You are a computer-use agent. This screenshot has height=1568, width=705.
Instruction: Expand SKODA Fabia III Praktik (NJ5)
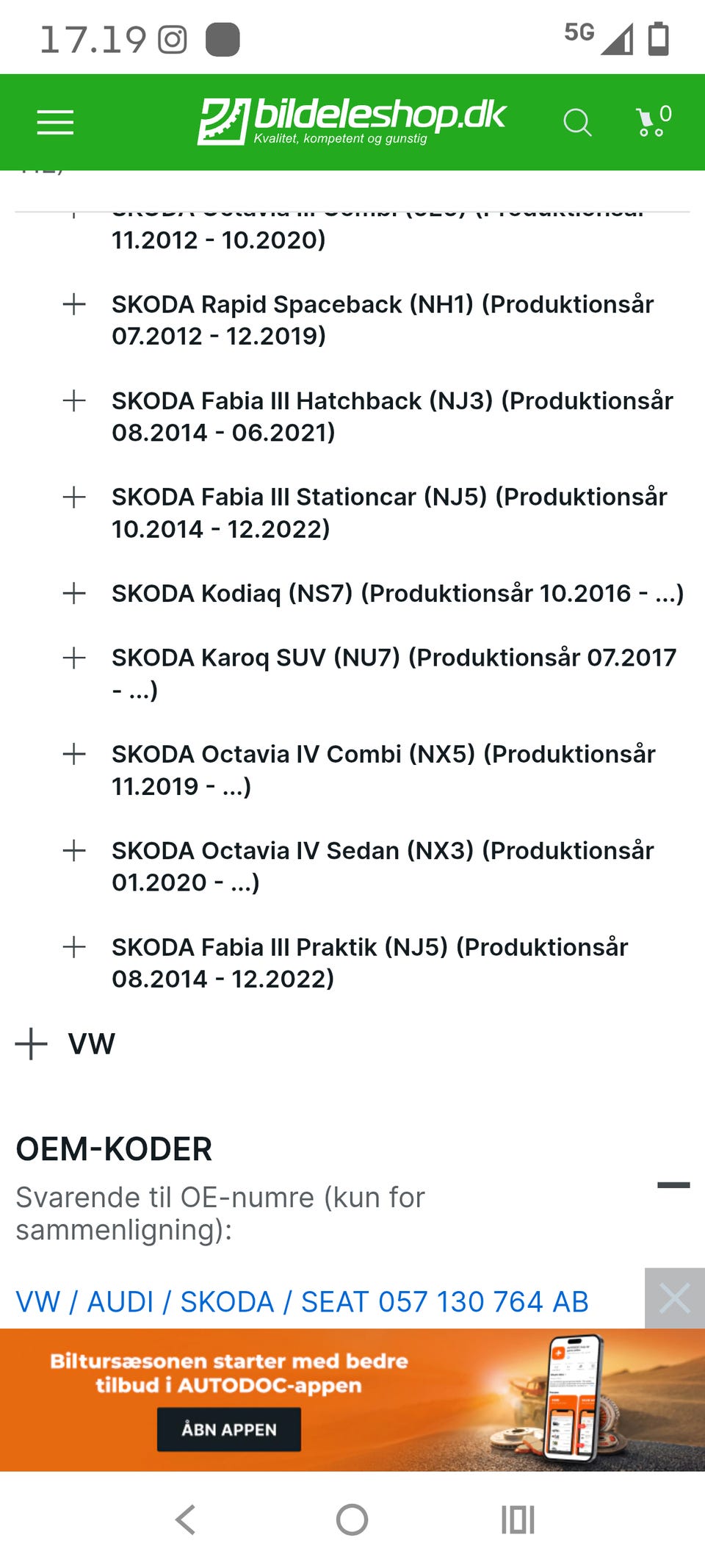tap(74, 947)
